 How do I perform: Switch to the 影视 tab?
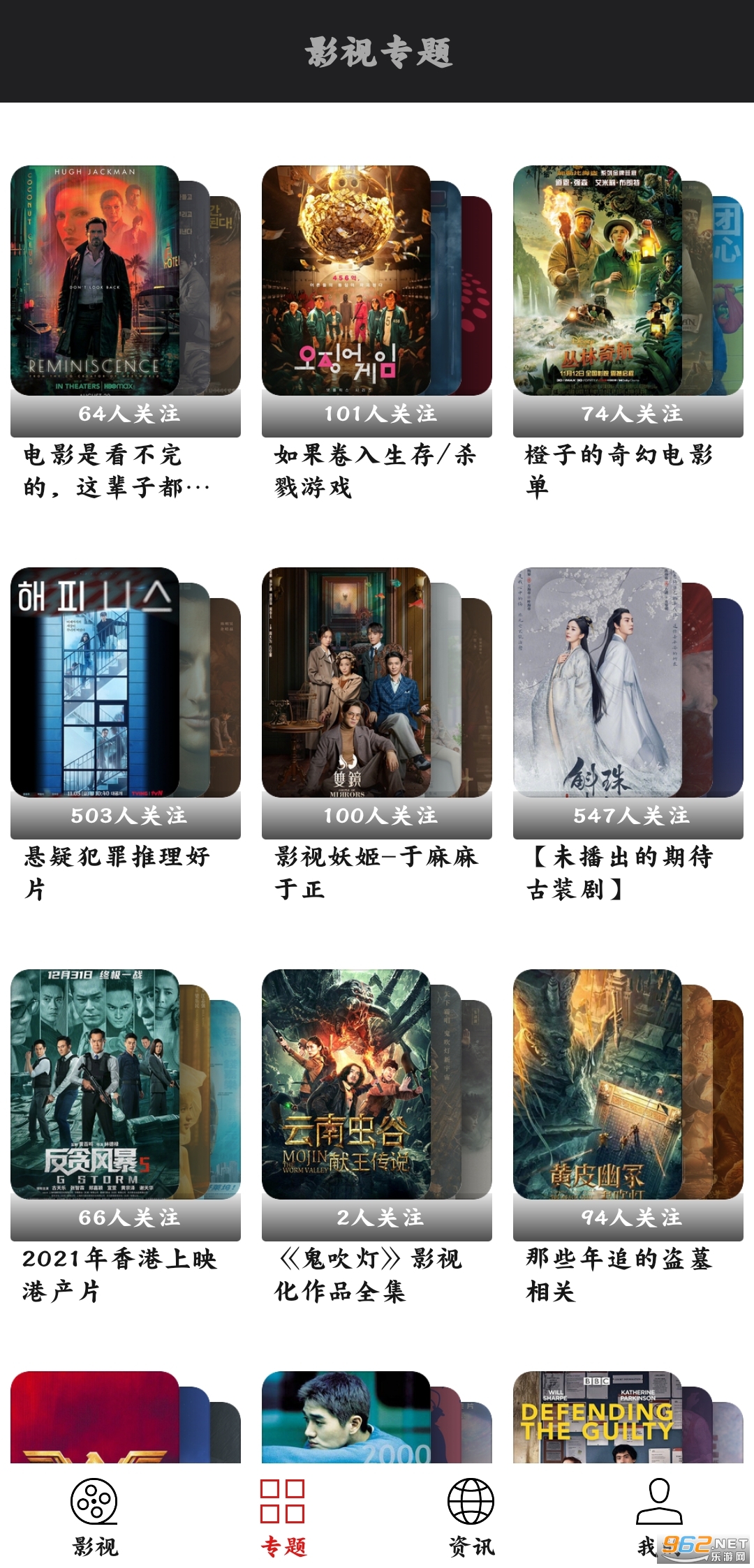coord(95,1542)
